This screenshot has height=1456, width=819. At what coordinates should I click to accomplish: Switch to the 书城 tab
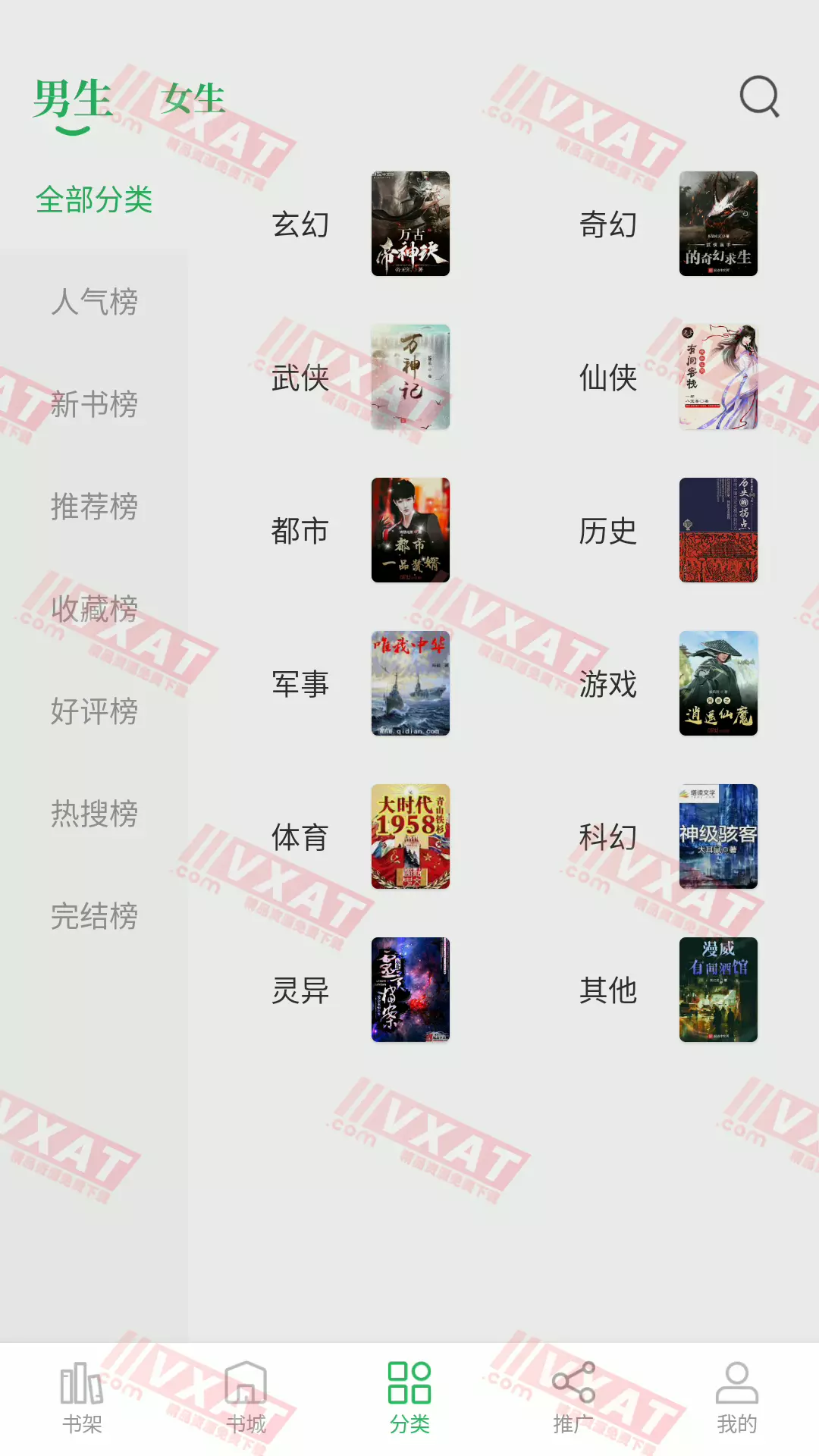246,1399
